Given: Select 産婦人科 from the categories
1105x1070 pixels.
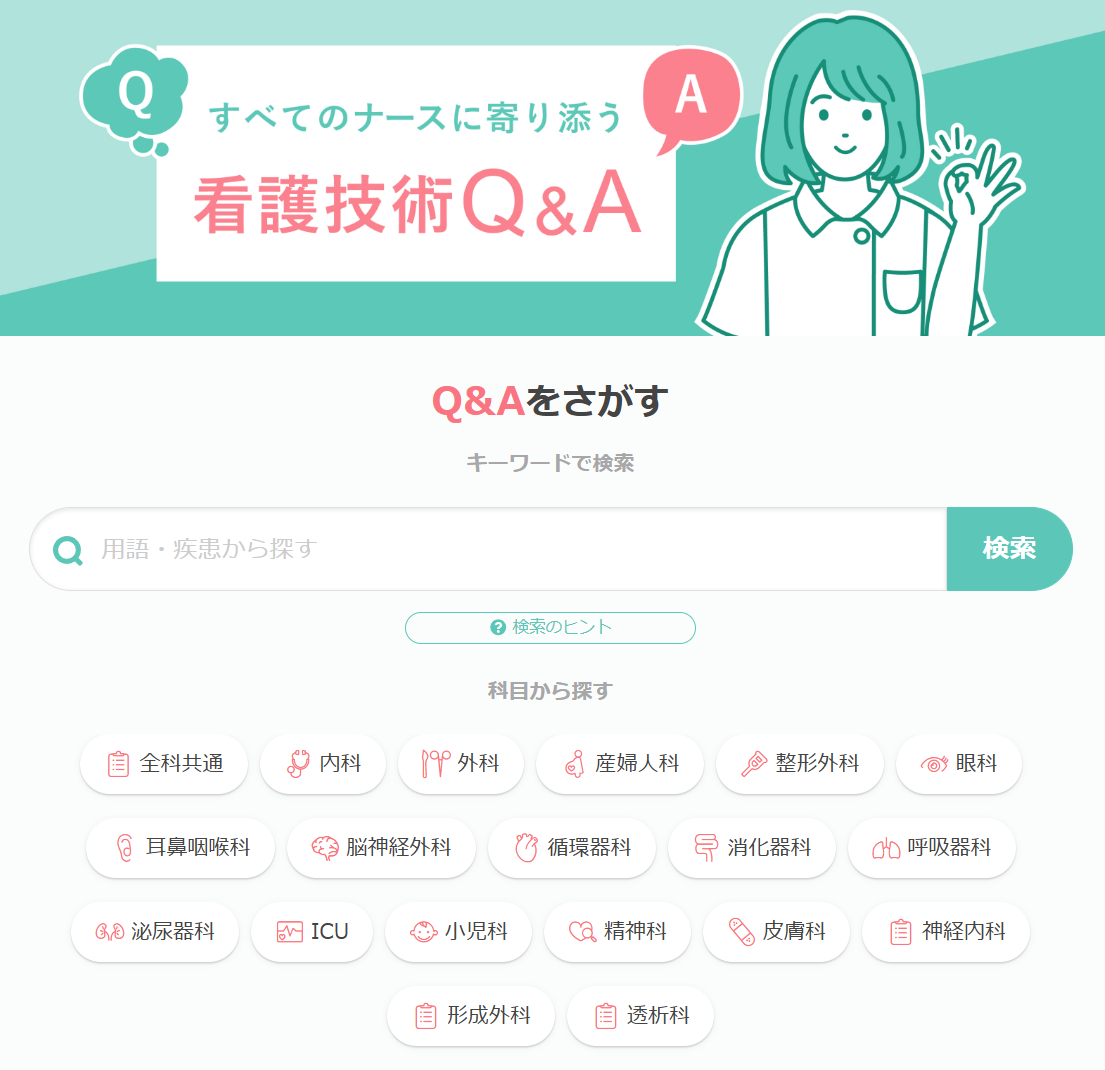Looking at the screenshot, I should 620,764.
